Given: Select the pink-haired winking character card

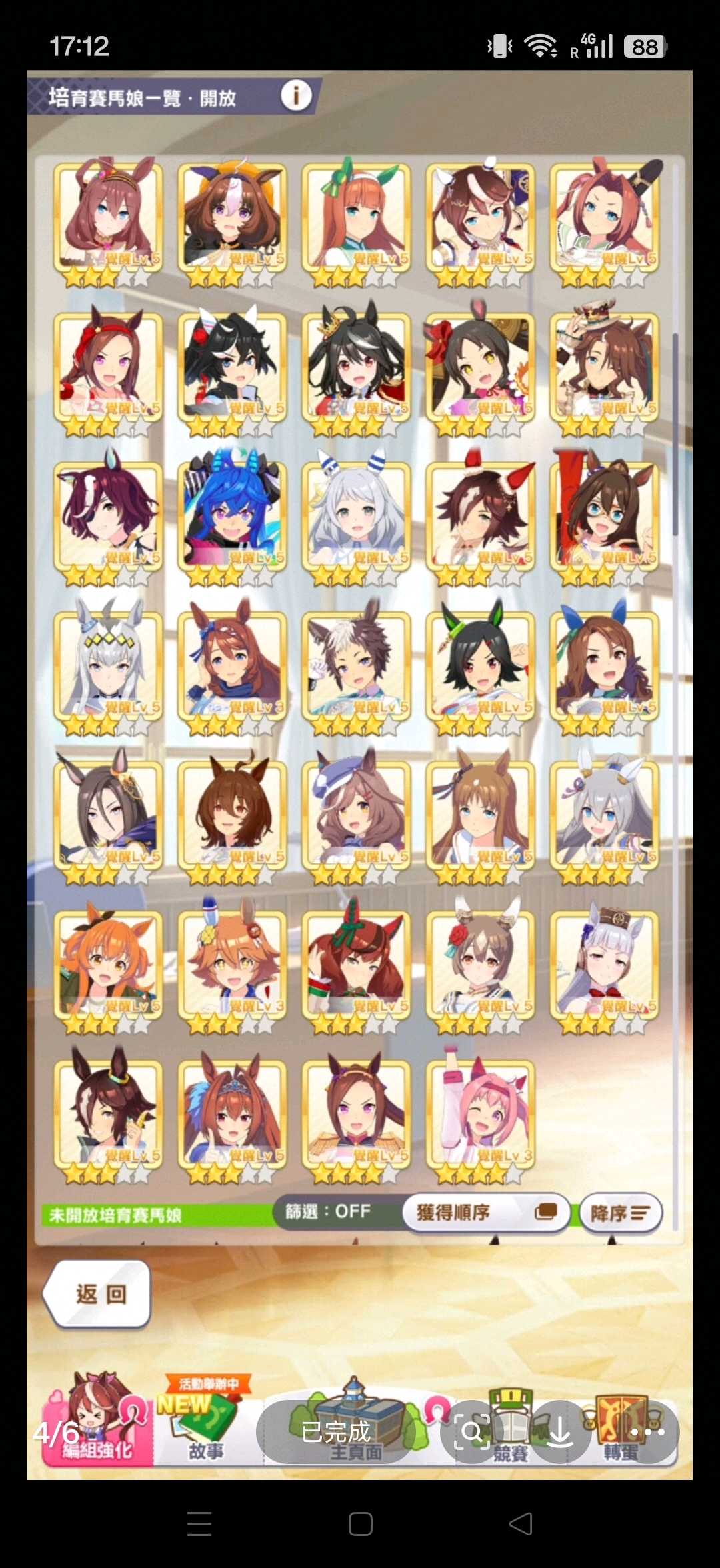Looking at the screenshot, I should click(x=480, y=1113).
